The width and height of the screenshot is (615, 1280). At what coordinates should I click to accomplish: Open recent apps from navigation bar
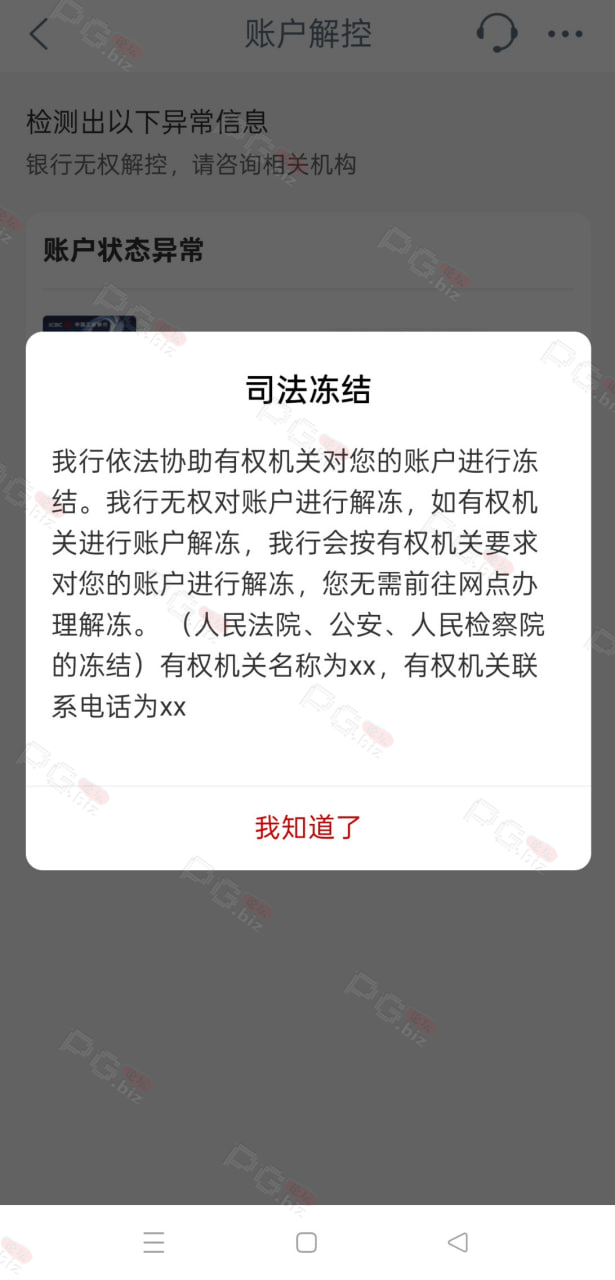point(154,1242)
